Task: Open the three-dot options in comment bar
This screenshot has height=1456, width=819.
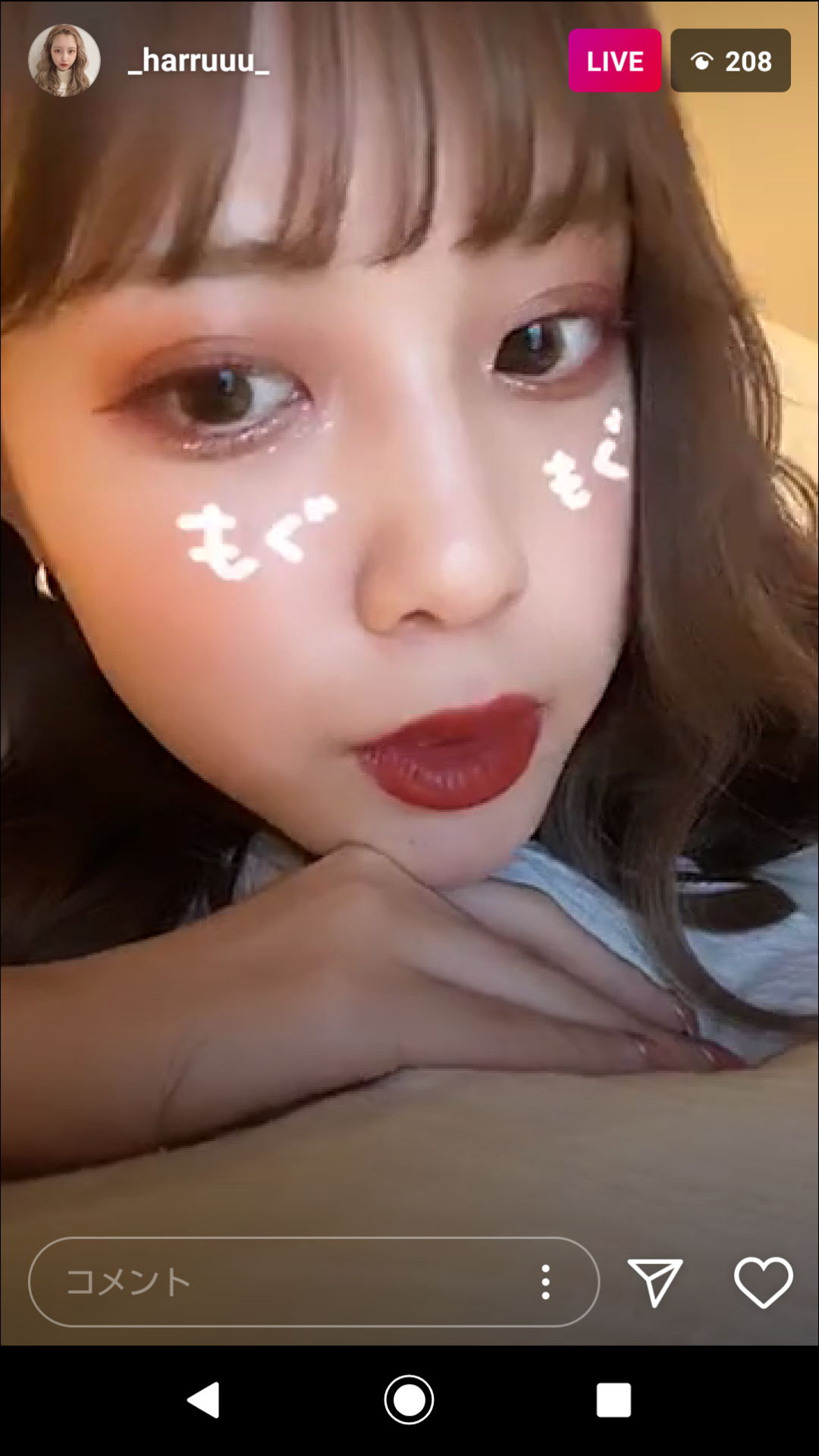Action: 545,1282
